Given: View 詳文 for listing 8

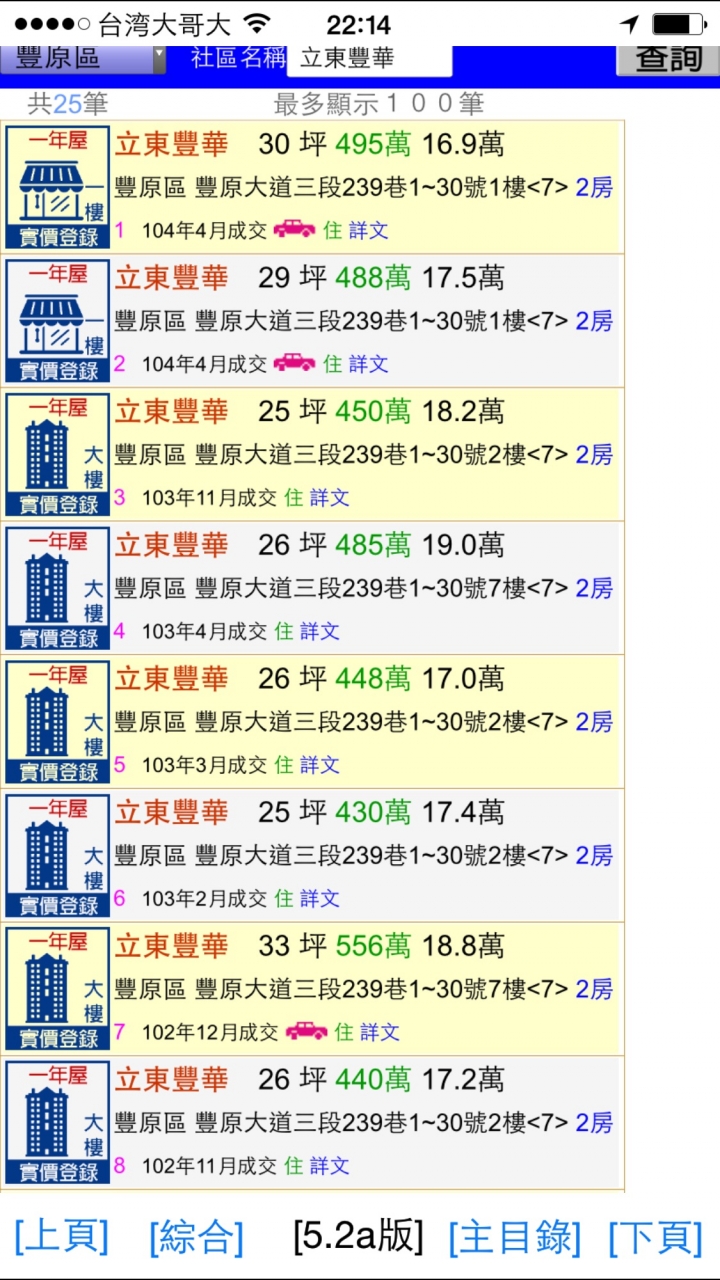Looking at the screenshot, I should [330, 1166].
